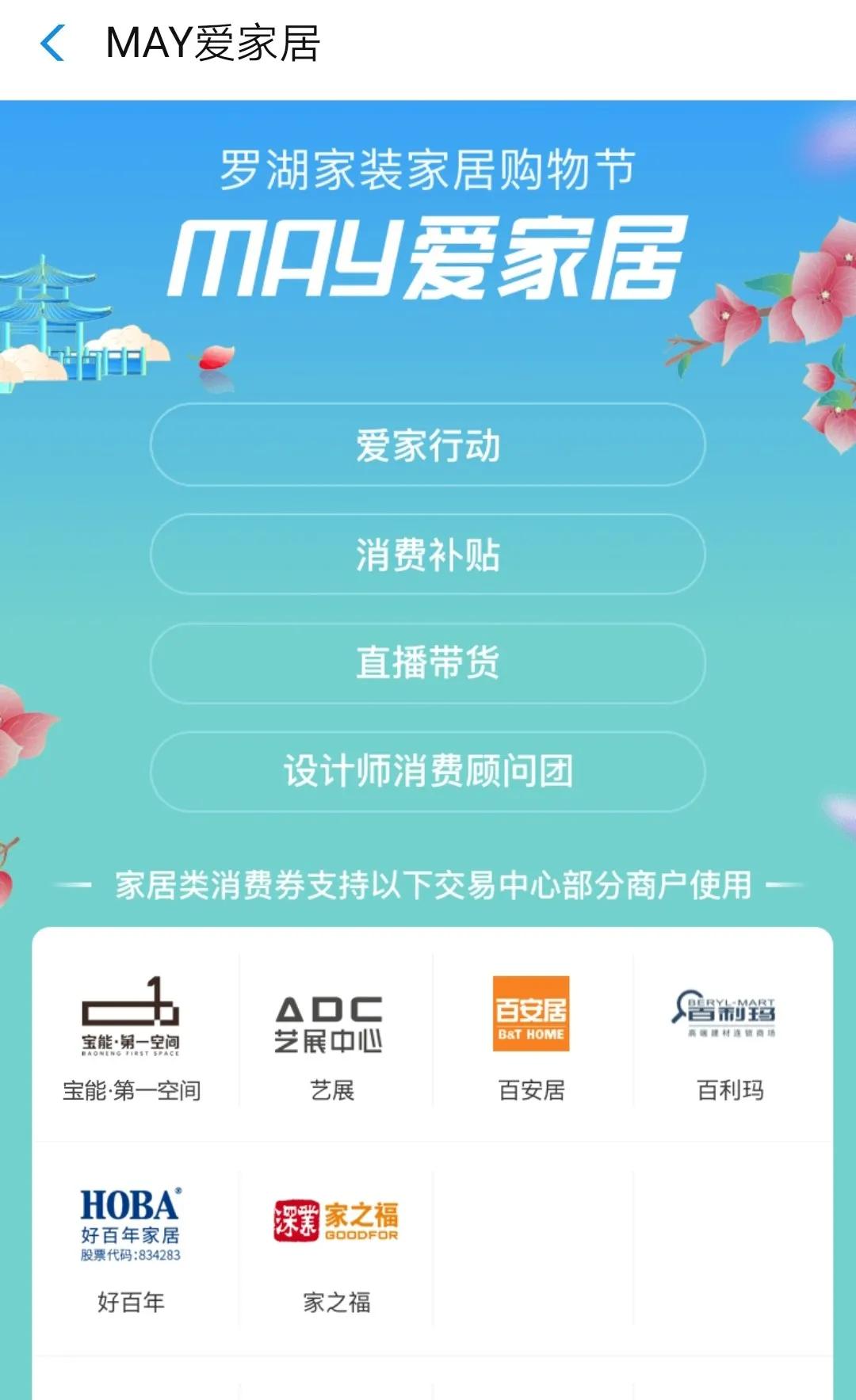Open the 爱家行动 section
This screenshot has width=856, height=1400.
click(x=428, y=444)
